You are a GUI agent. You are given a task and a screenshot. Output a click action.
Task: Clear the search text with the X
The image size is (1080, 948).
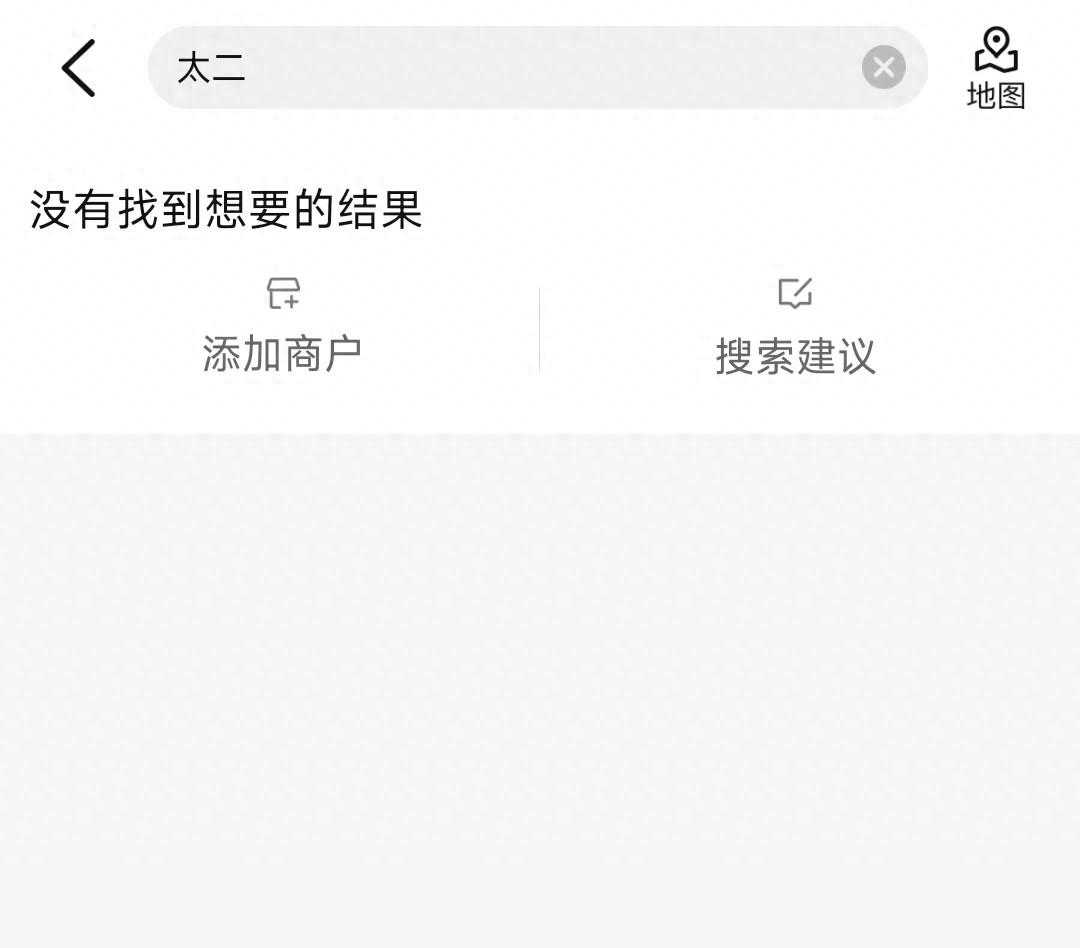coord(883,68)
